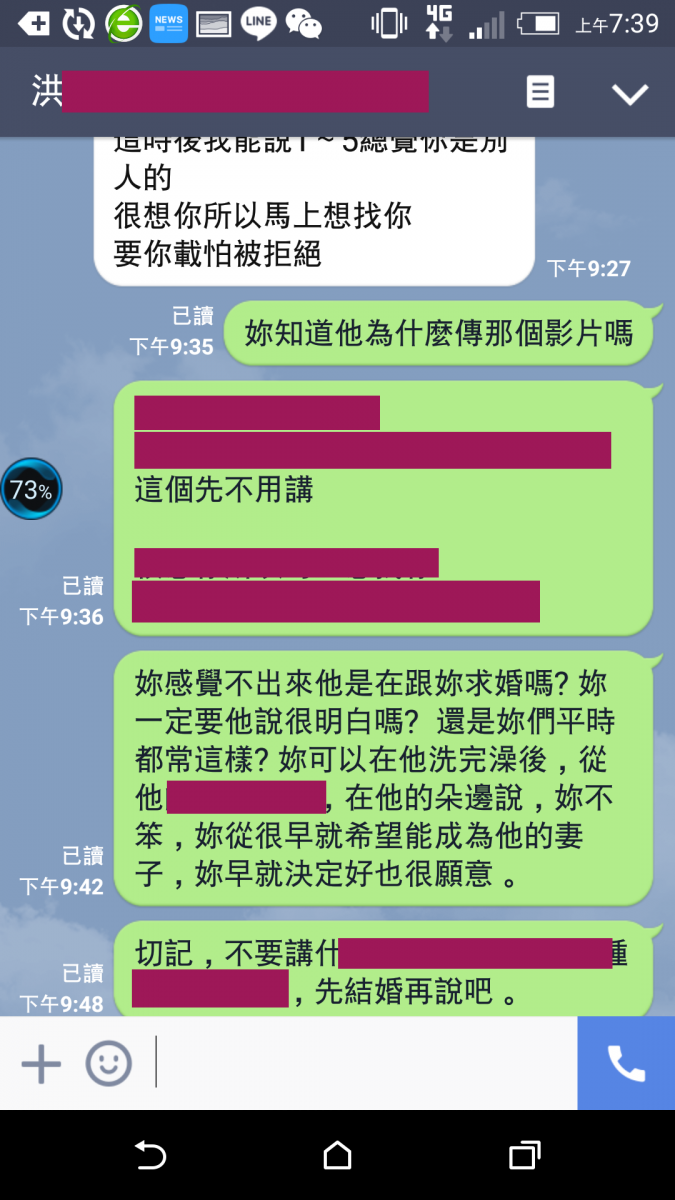Tap the floating 73% battery widget
The height and width of the screenshot is (1200, 675).
click(31, 490)
